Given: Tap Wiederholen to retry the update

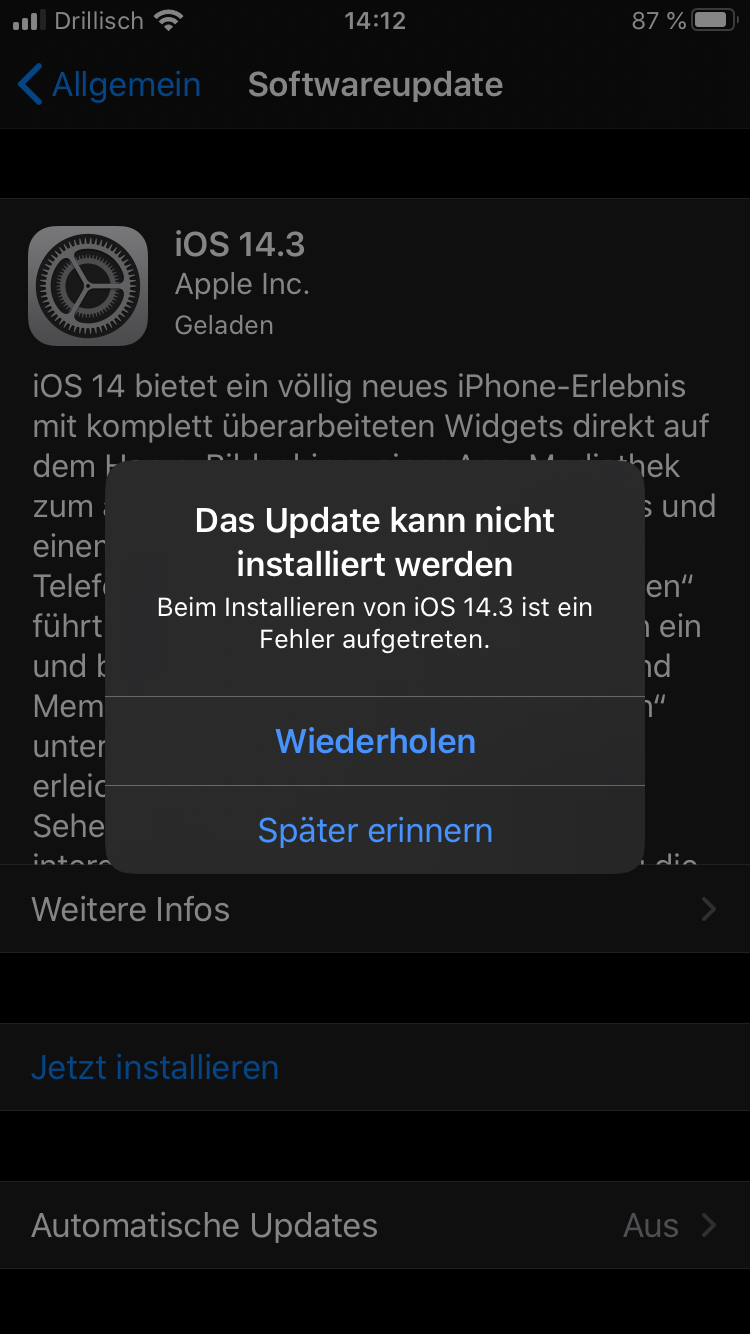Looking at the screenshot, I should click(375, 741).
